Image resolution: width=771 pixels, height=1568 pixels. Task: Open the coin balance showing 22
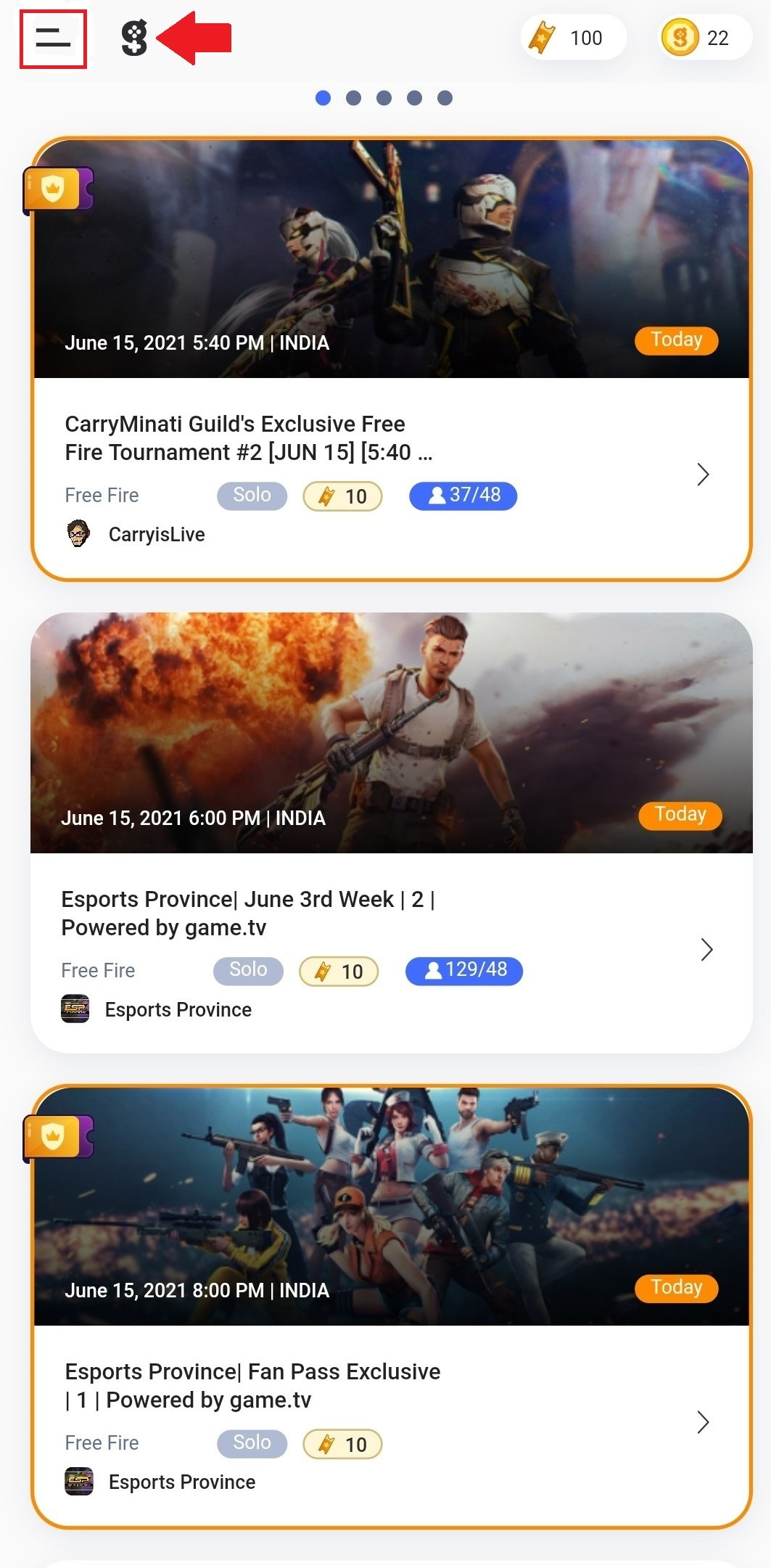click(704, 38)
